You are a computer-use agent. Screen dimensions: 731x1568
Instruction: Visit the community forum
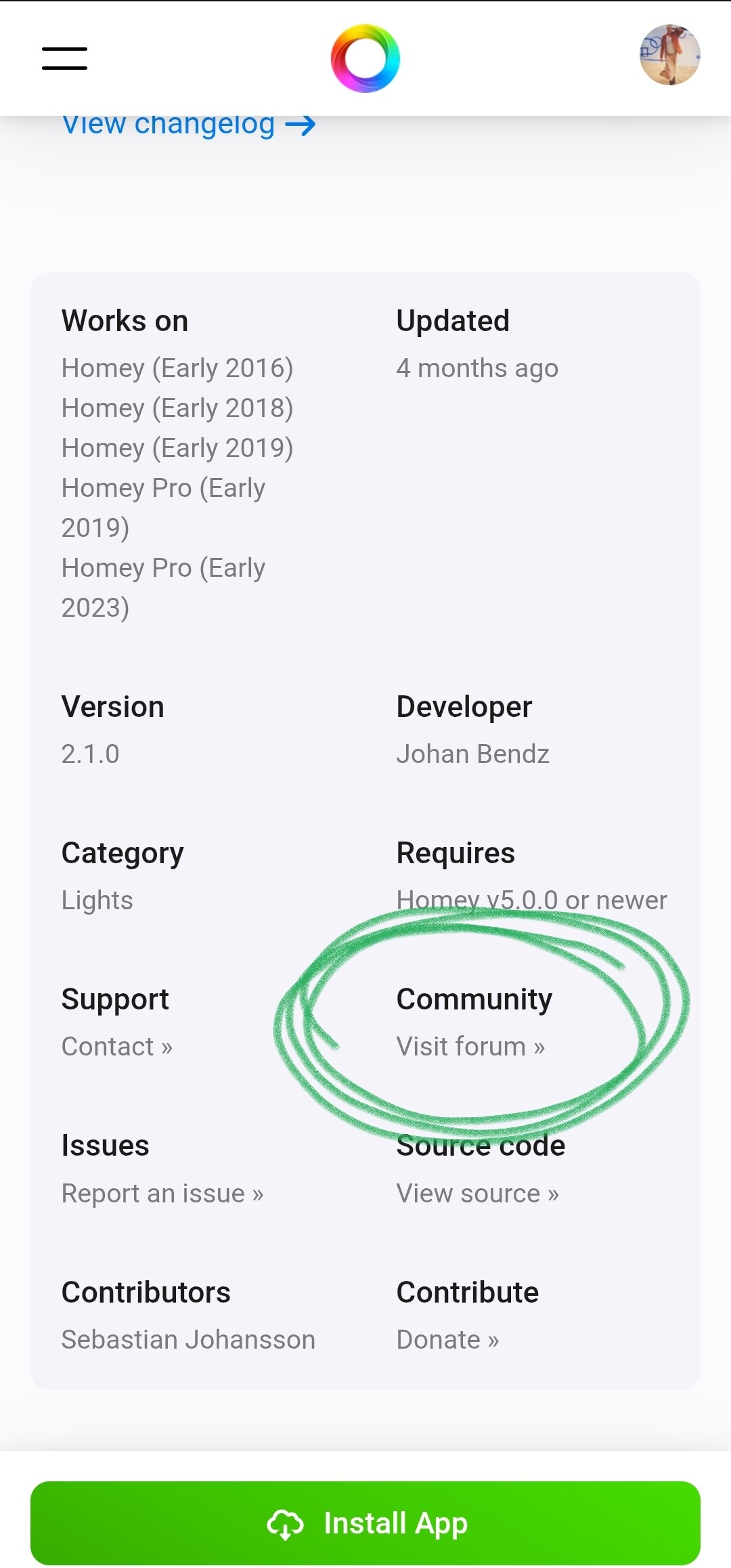(470, 1047)
